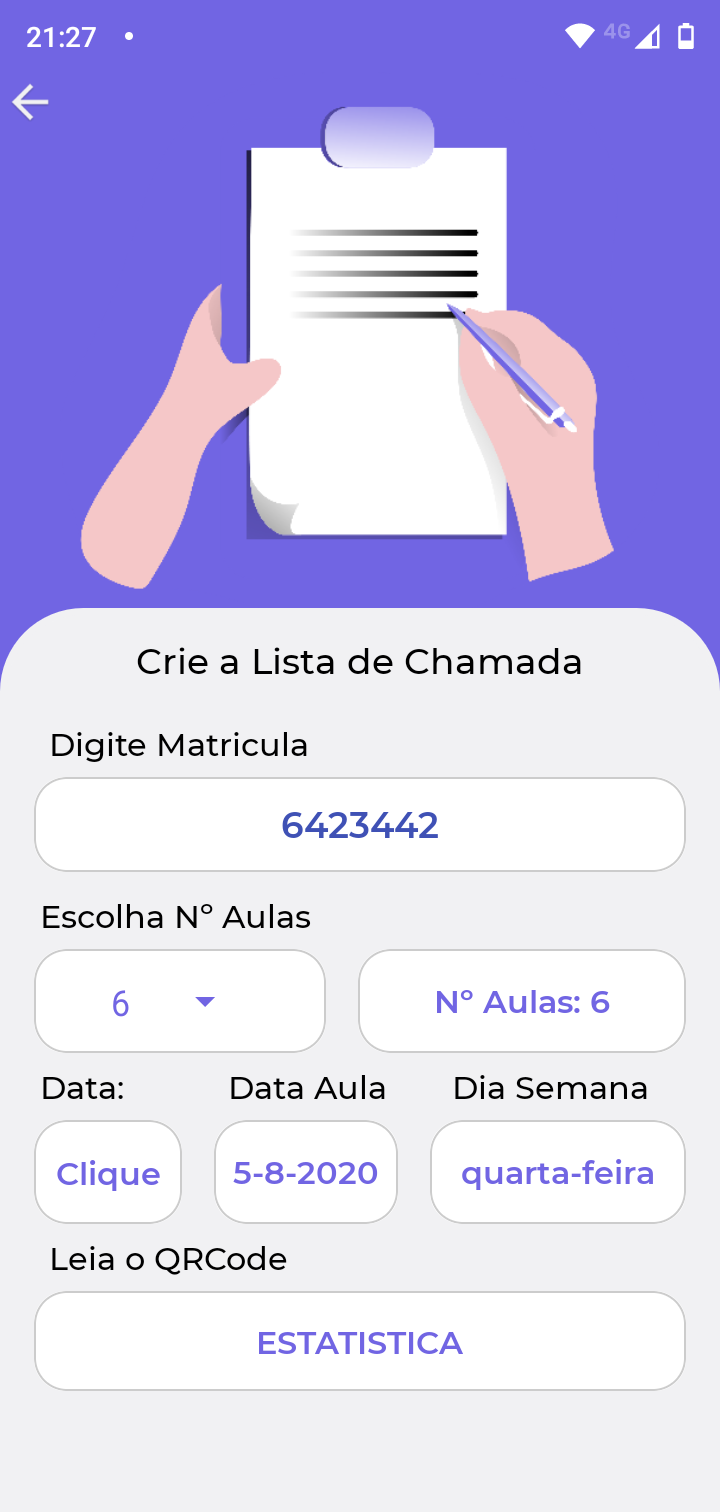Tap the Matricula field showing 6423442
This screenshot has width=720, height=1512.
(x=360, y=825)
